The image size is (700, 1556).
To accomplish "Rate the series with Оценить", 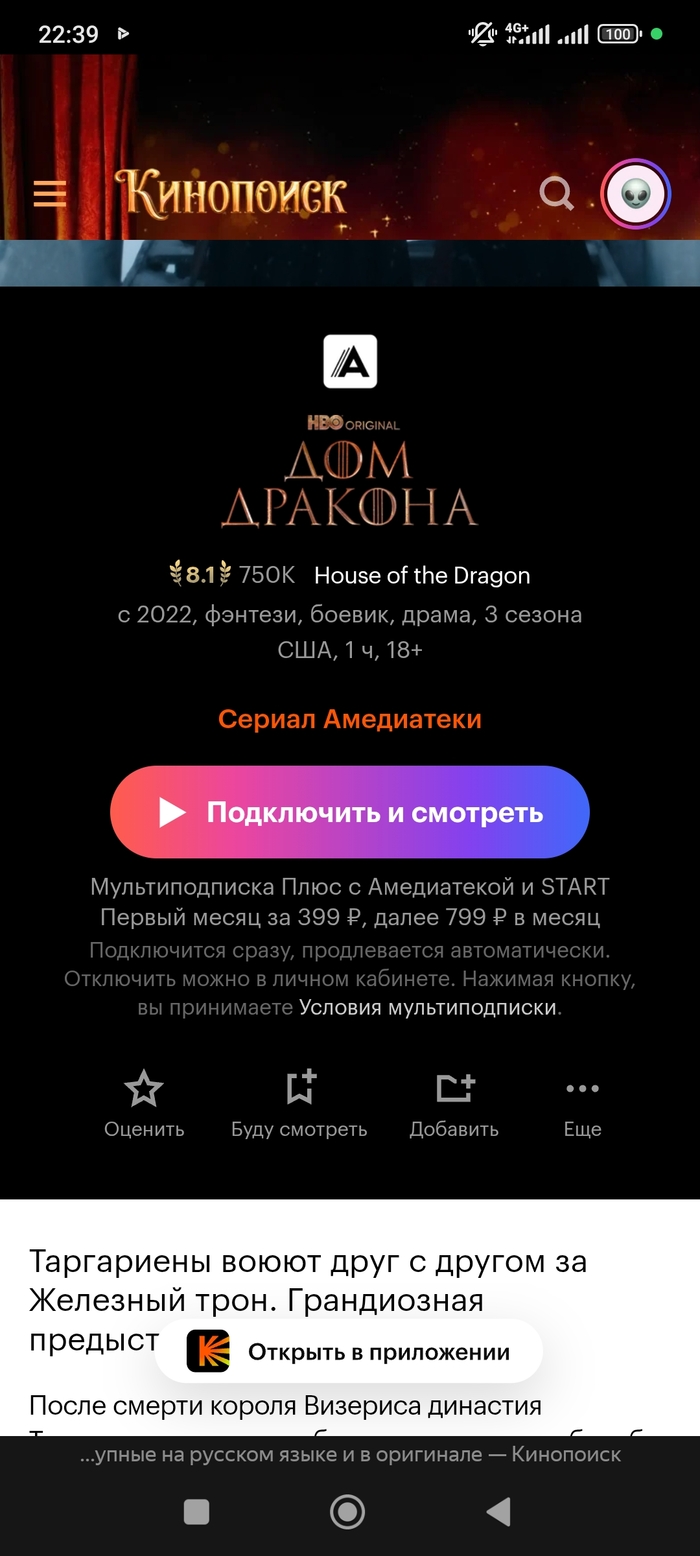I will click(144, 1104).
